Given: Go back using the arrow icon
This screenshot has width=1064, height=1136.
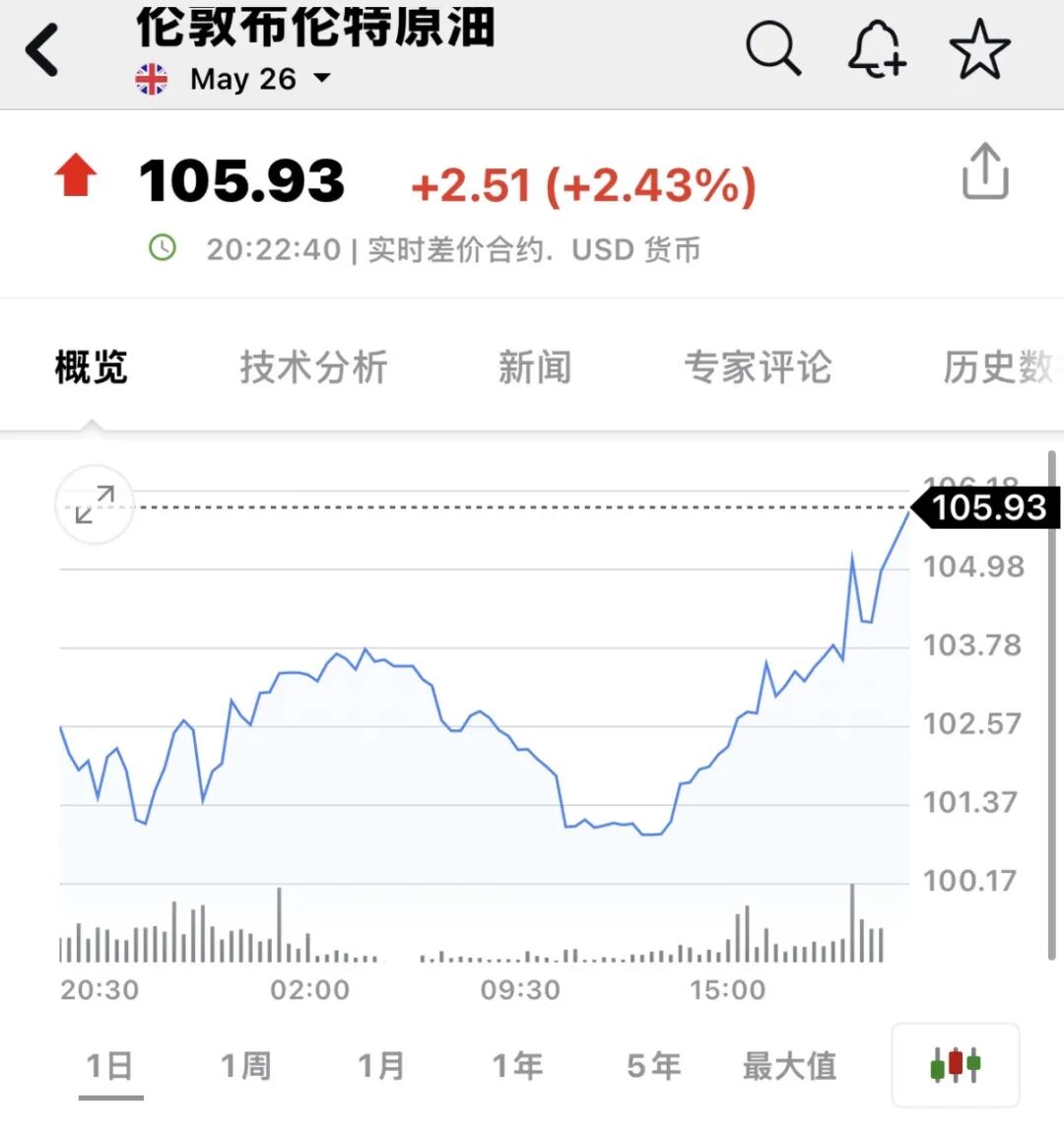Looking at the screenshot, I should [x=43, y=49].
